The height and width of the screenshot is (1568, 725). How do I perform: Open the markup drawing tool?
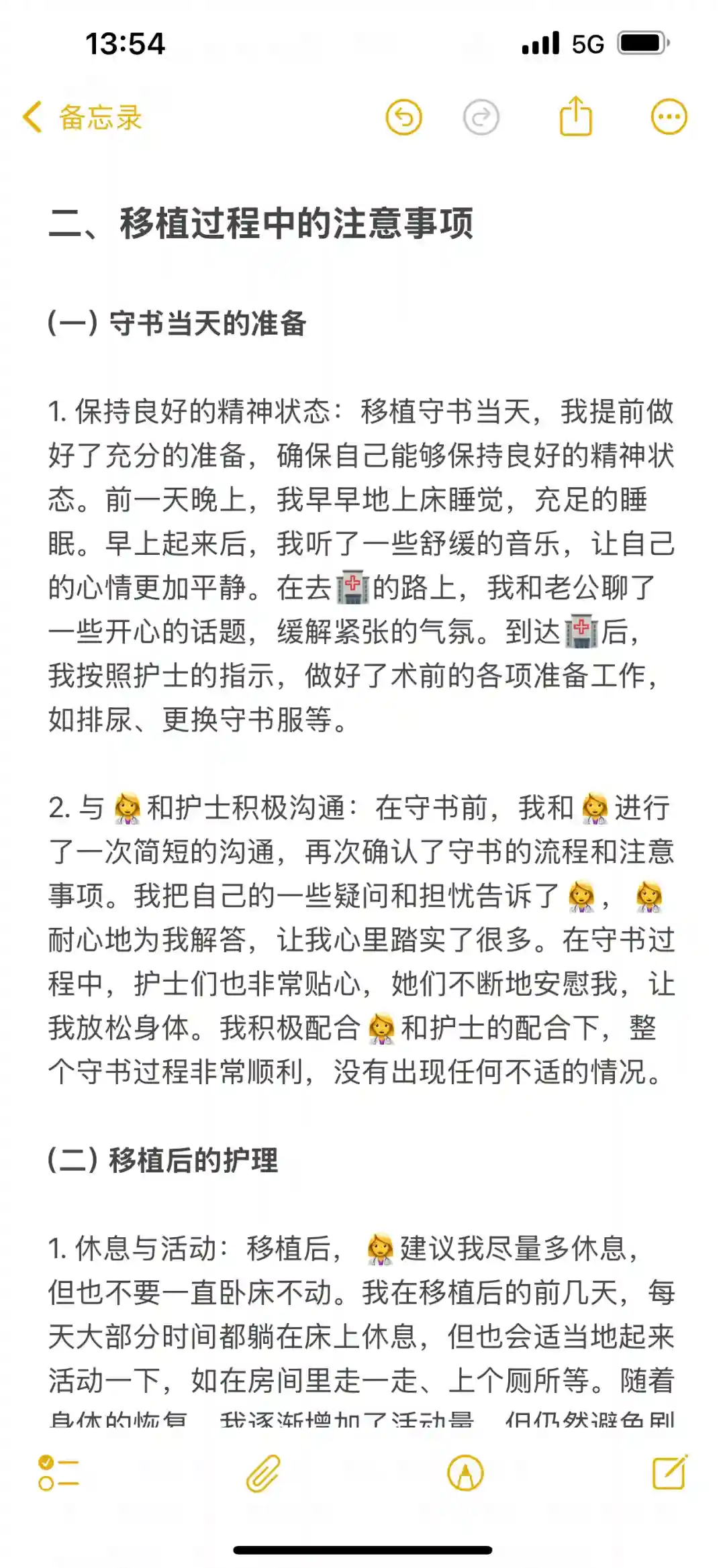click(x=465, y=1473)
